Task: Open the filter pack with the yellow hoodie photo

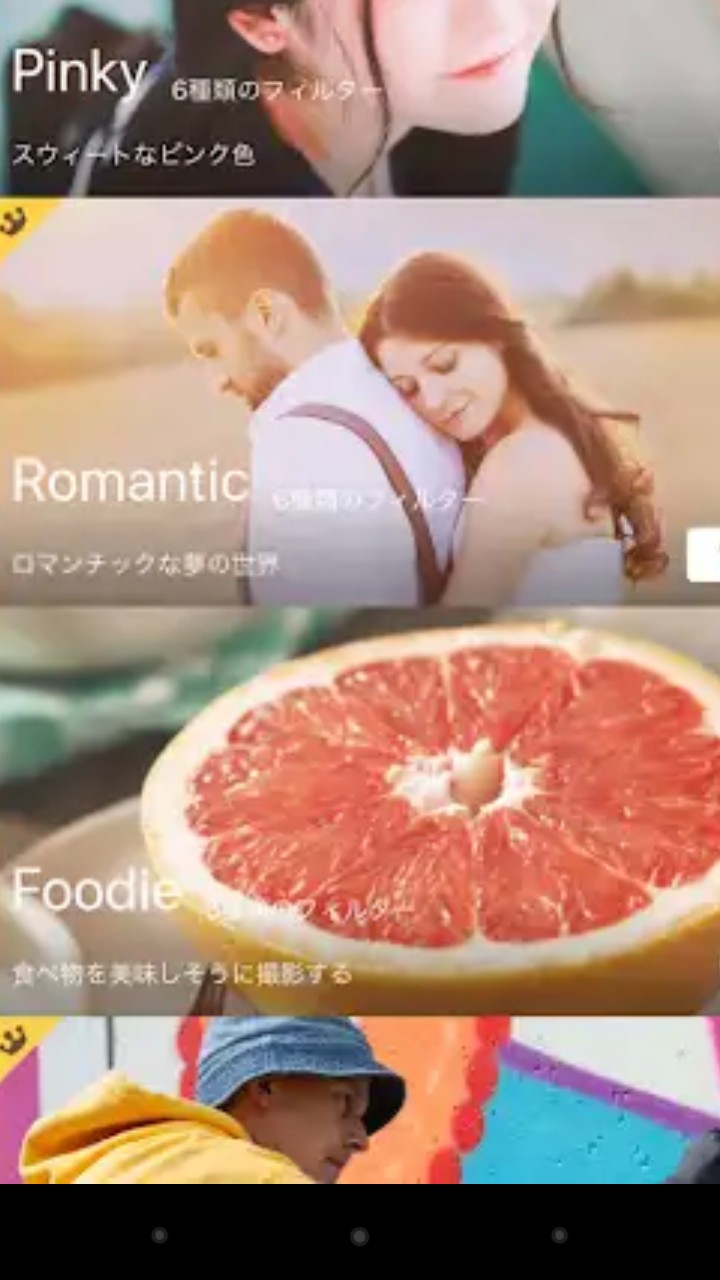Action: [x=360, y=1101]
